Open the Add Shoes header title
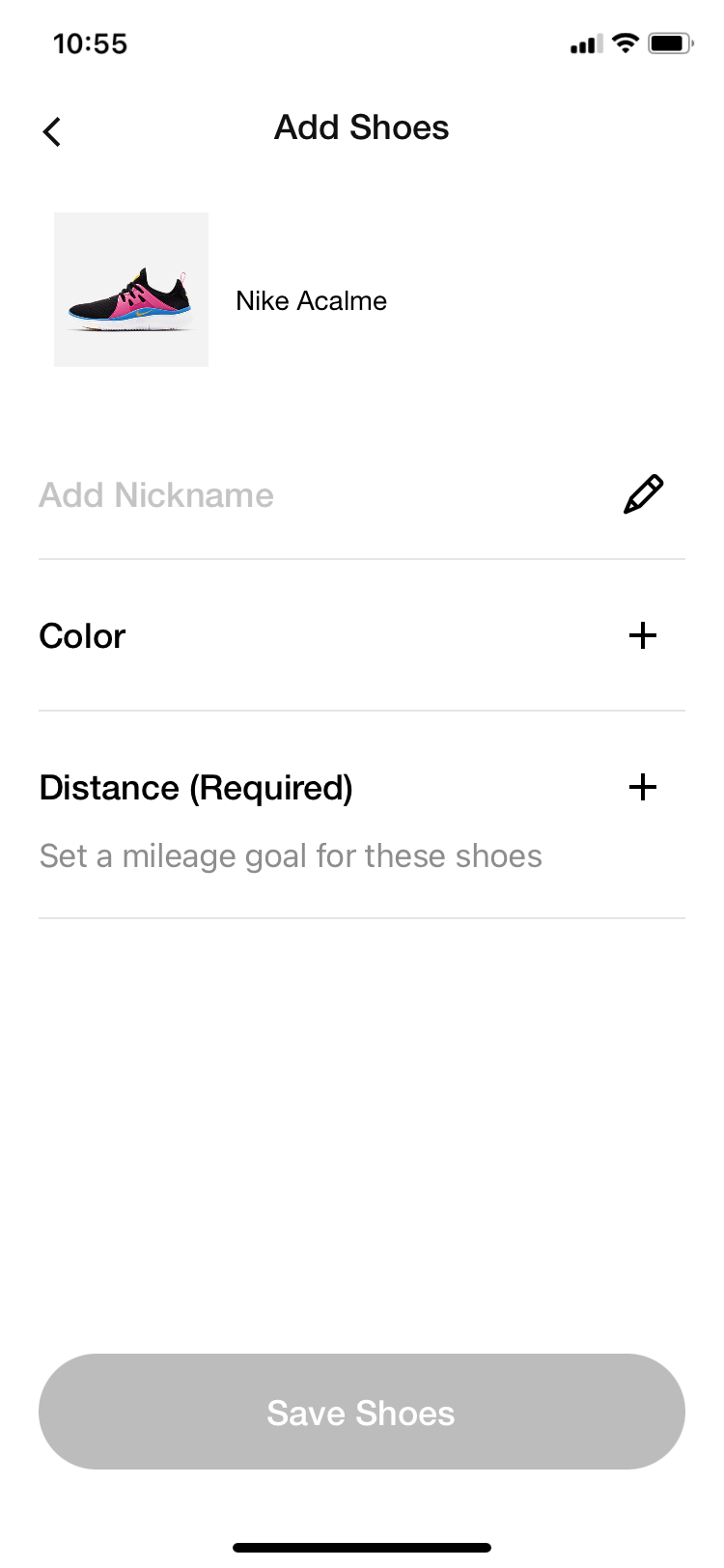 pyautogui.click(x=361, y=126)
